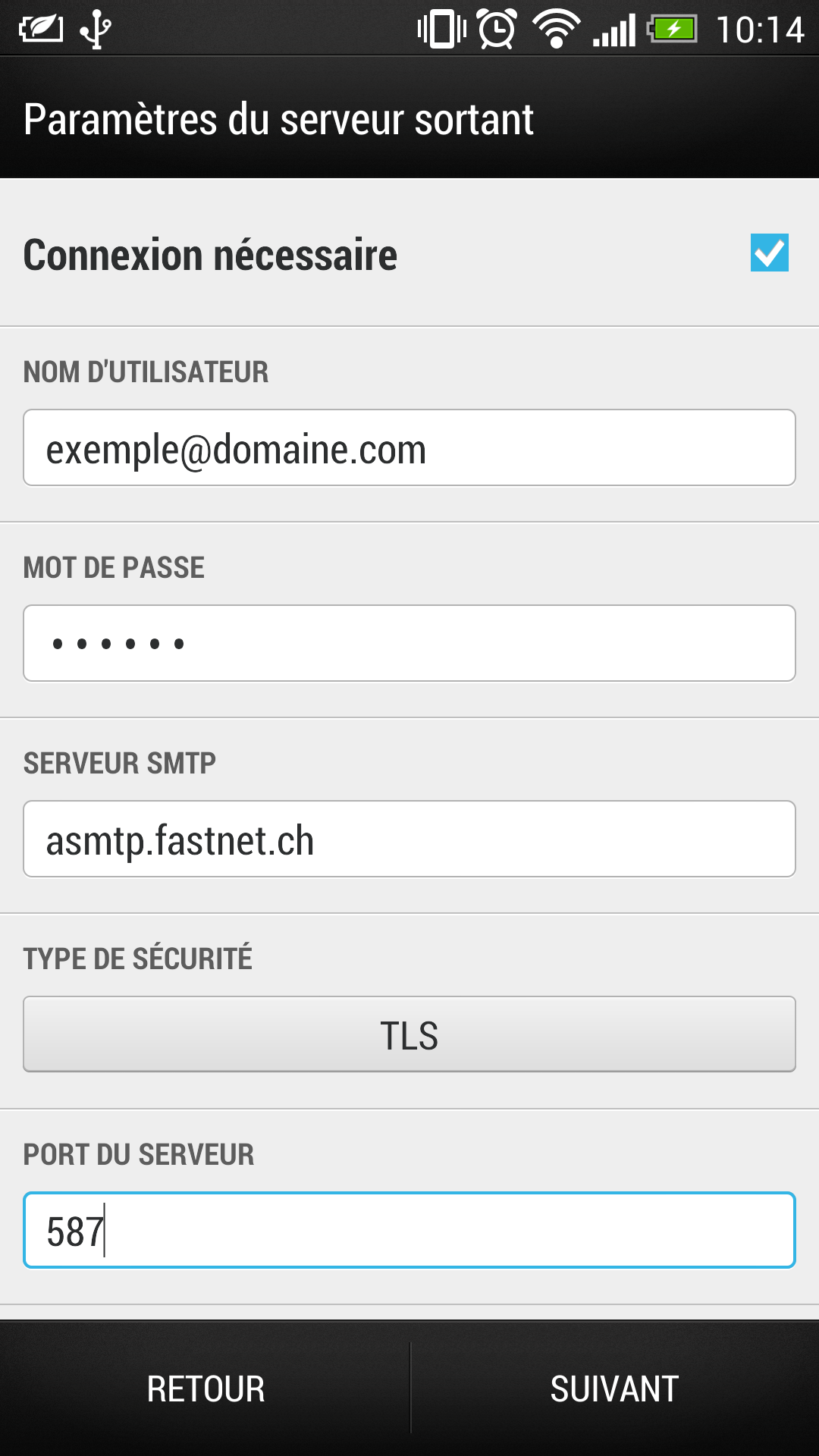
Task: Go back with the Retour button
Action: coord(205,1389)
